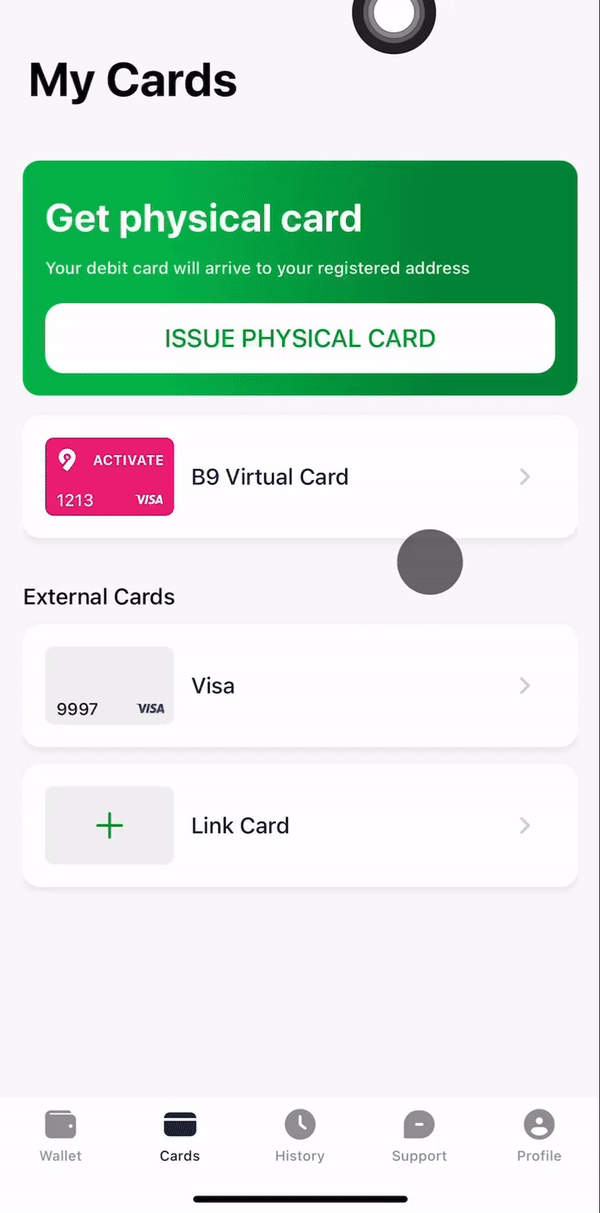Open the Support tab
Image resolution: width=600 pixels, height=1213 pixels.
(419, 1136)
